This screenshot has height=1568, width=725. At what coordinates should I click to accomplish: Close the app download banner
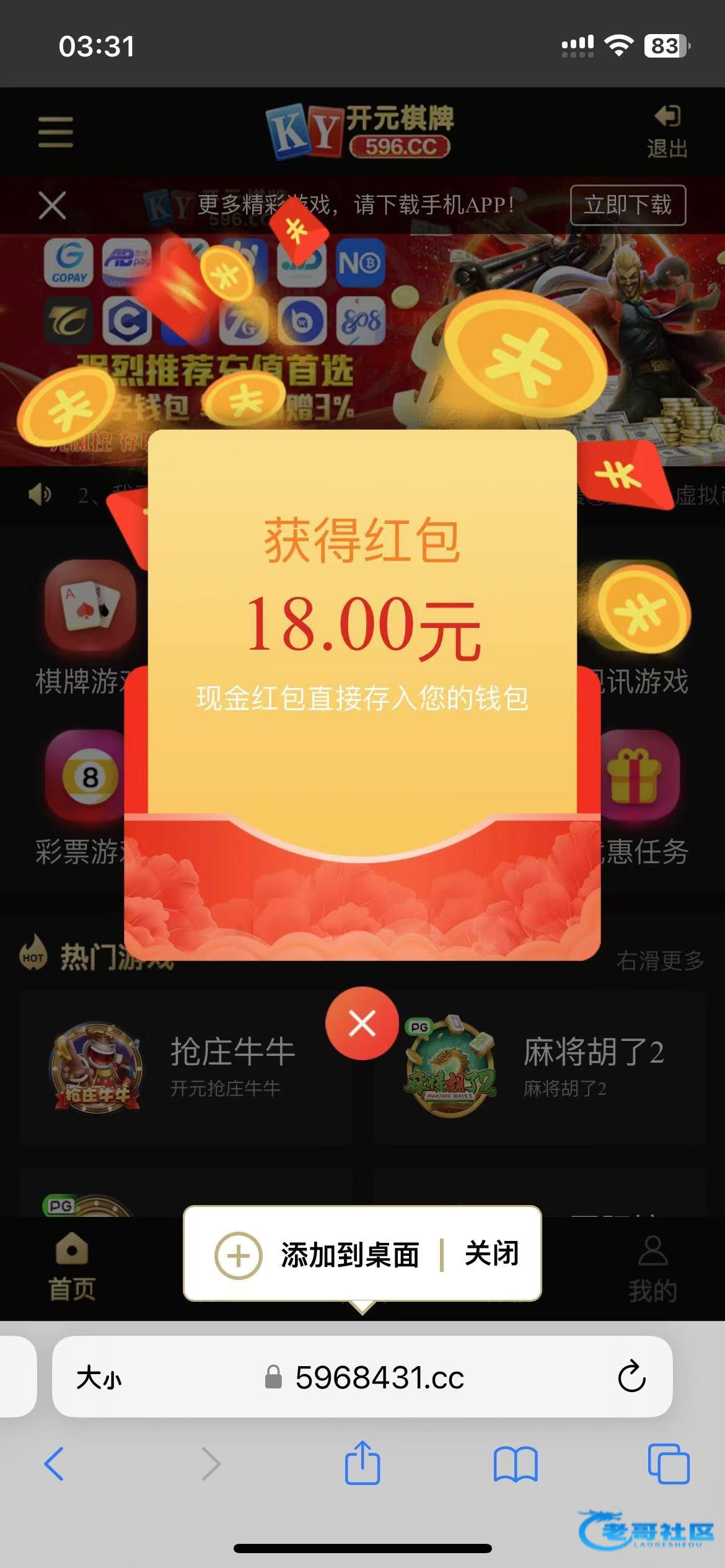pyautogui.click(x=52, y=205)
